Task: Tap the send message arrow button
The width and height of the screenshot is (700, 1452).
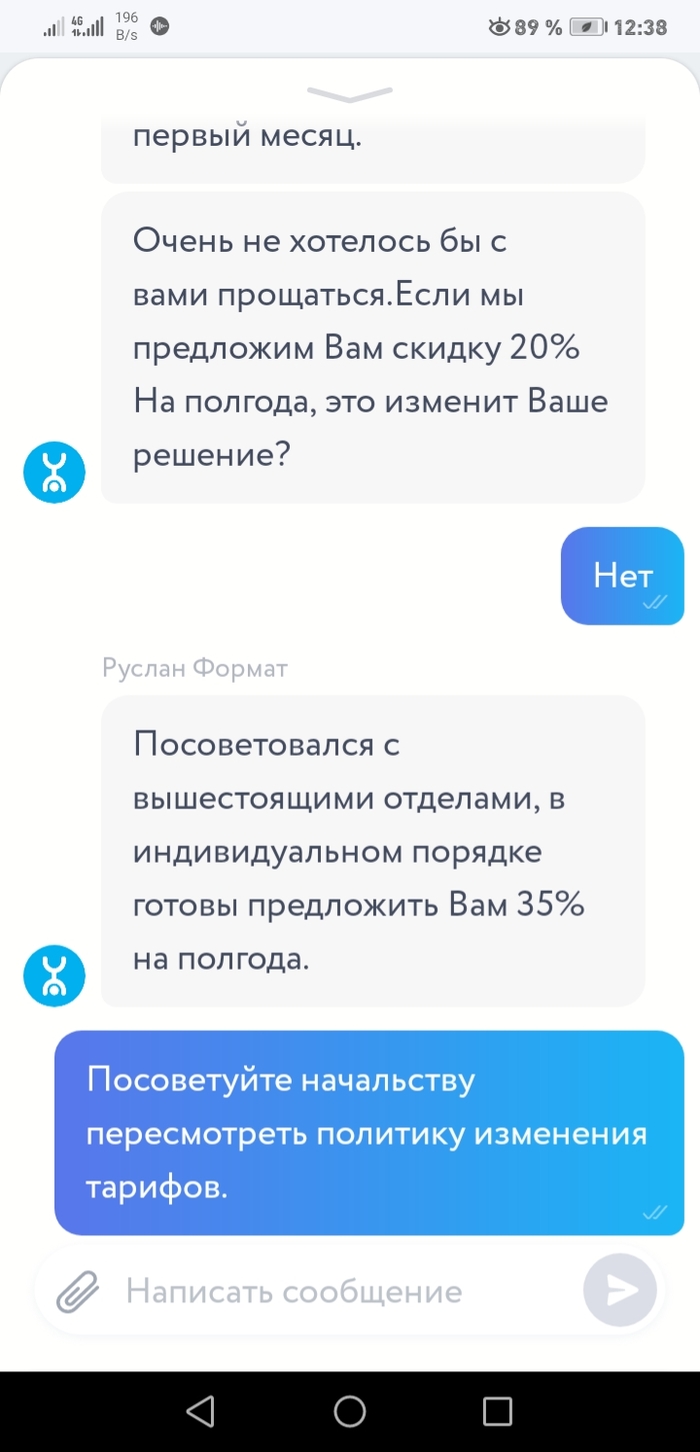Action: point(620,1291)
